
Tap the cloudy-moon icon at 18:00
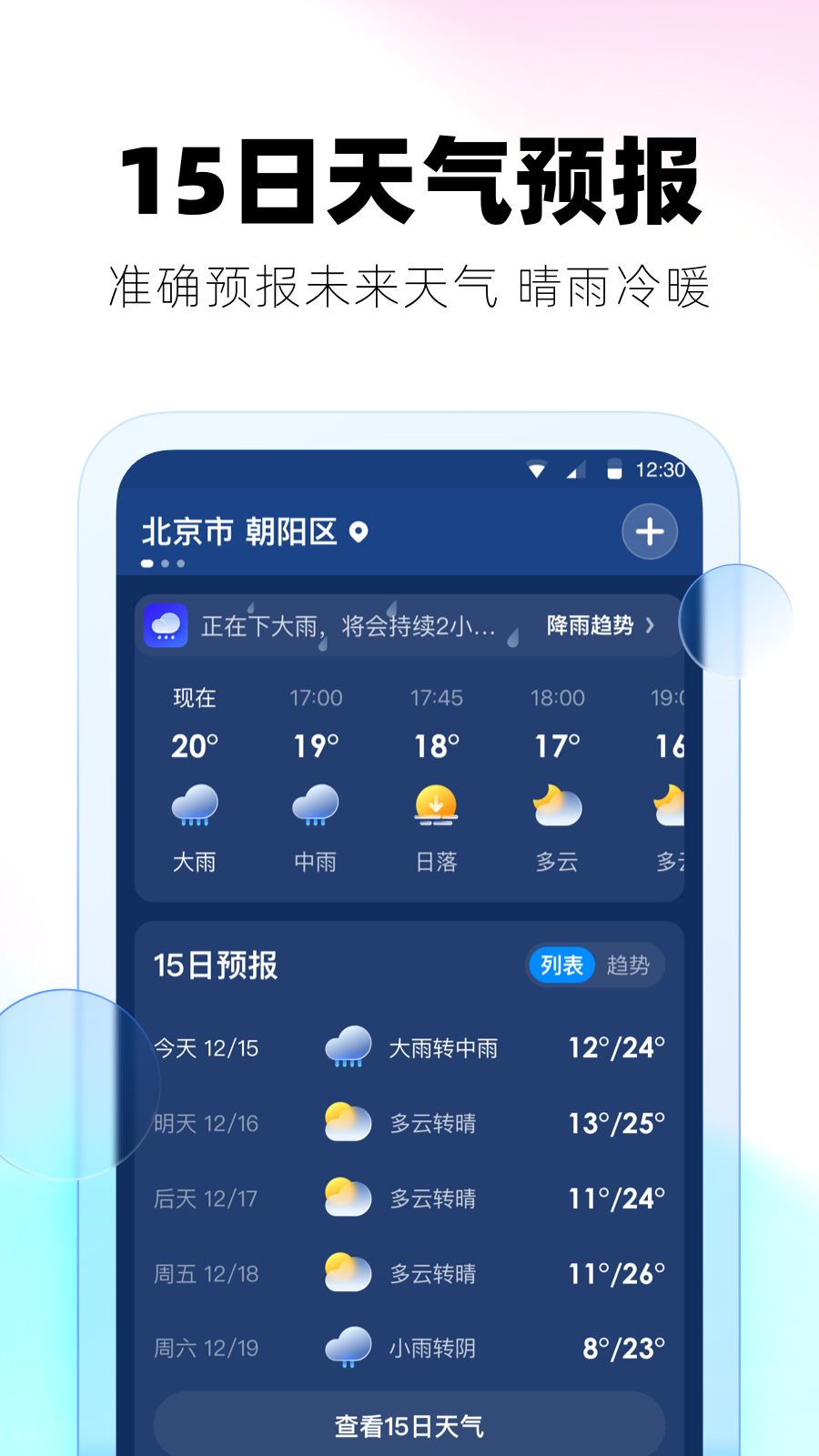(x=558, y=805)
